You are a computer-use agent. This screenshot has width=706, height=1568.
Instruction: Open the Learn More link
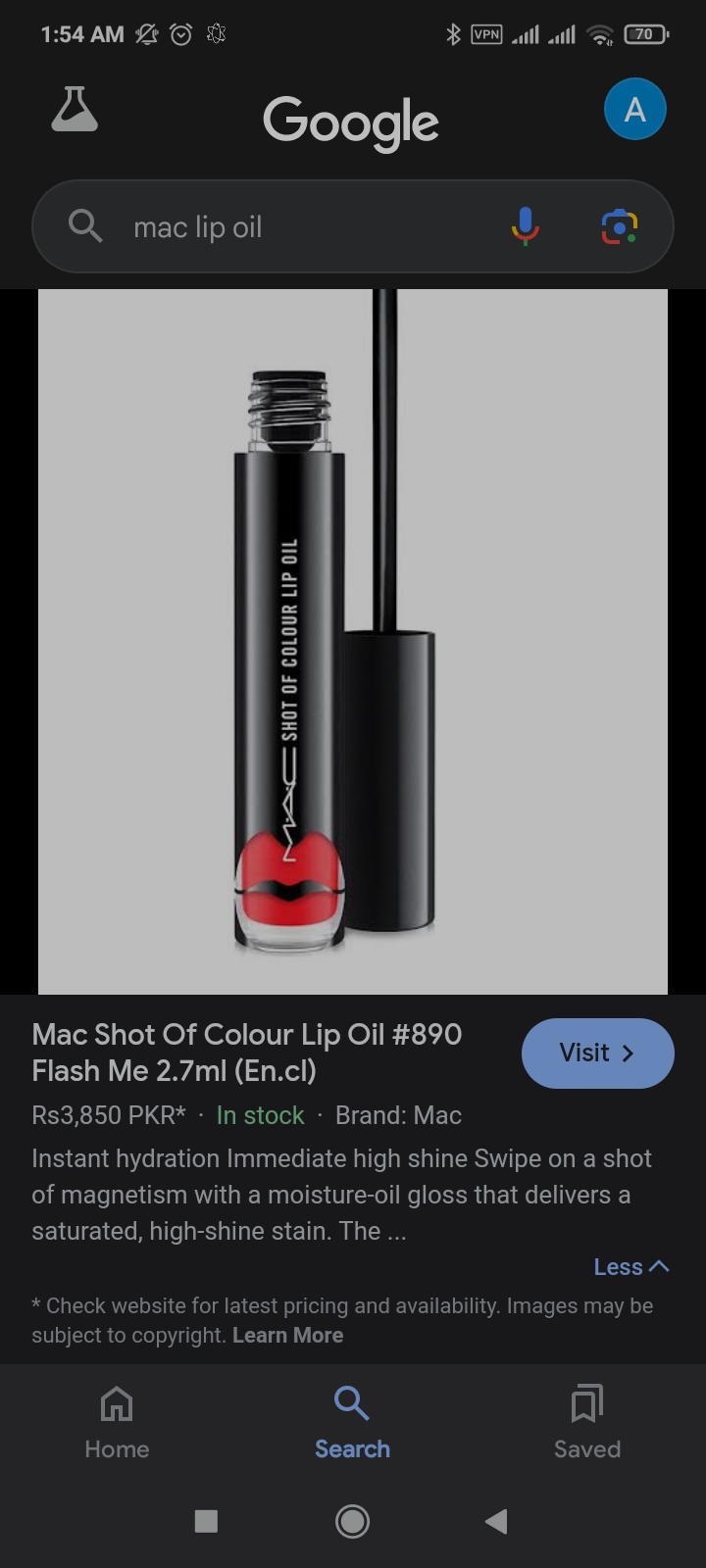287,1336
